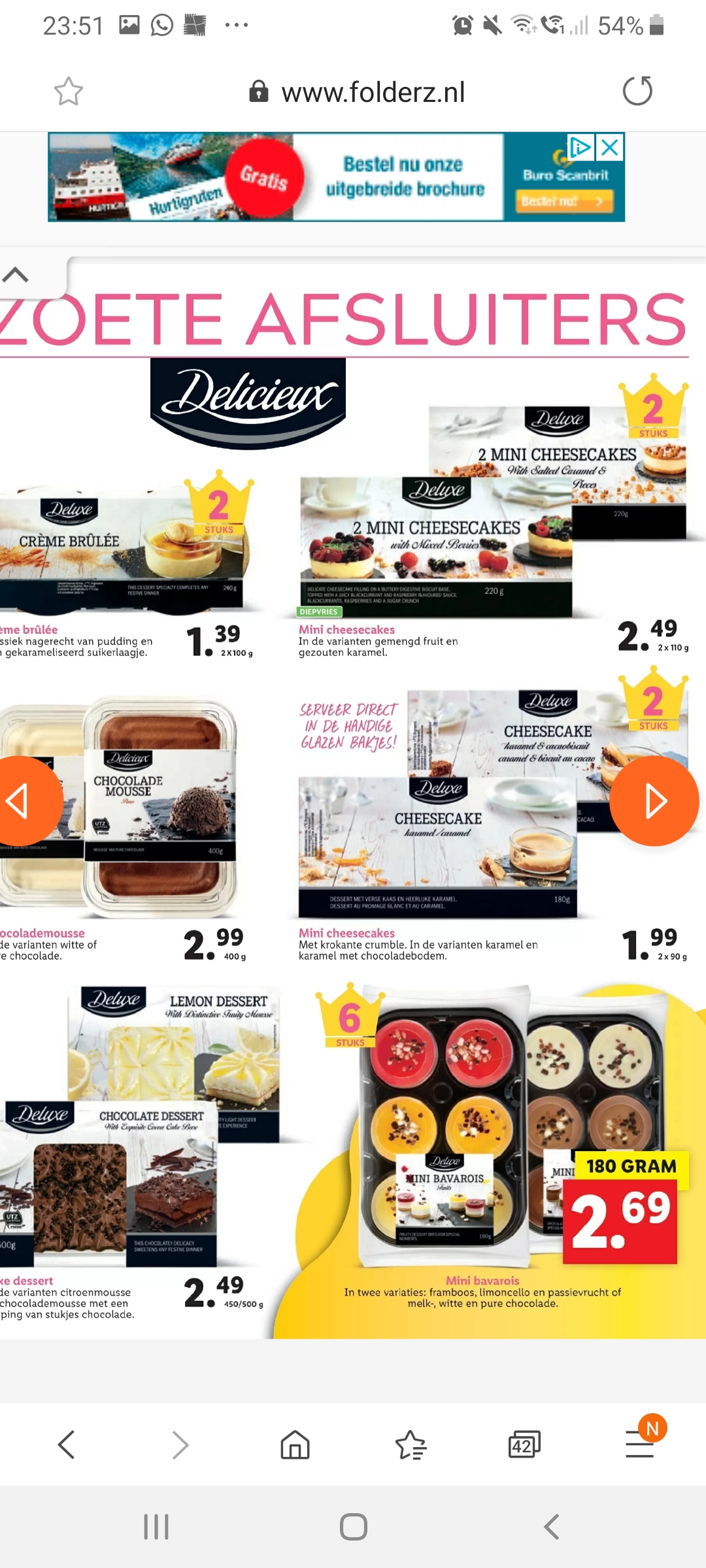Open the saved bookmarks list

pyautogui.click(x=411, y=1445)
